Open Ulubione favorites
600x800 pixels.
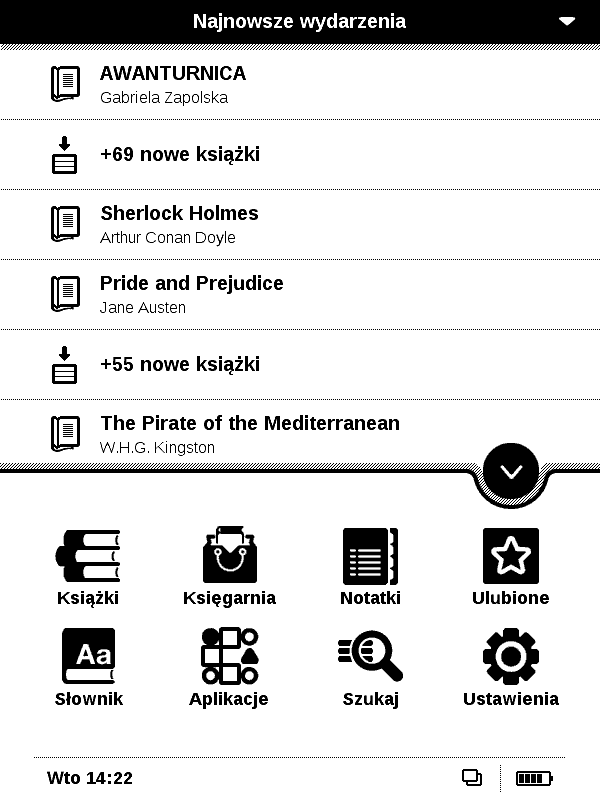[510, 567]
